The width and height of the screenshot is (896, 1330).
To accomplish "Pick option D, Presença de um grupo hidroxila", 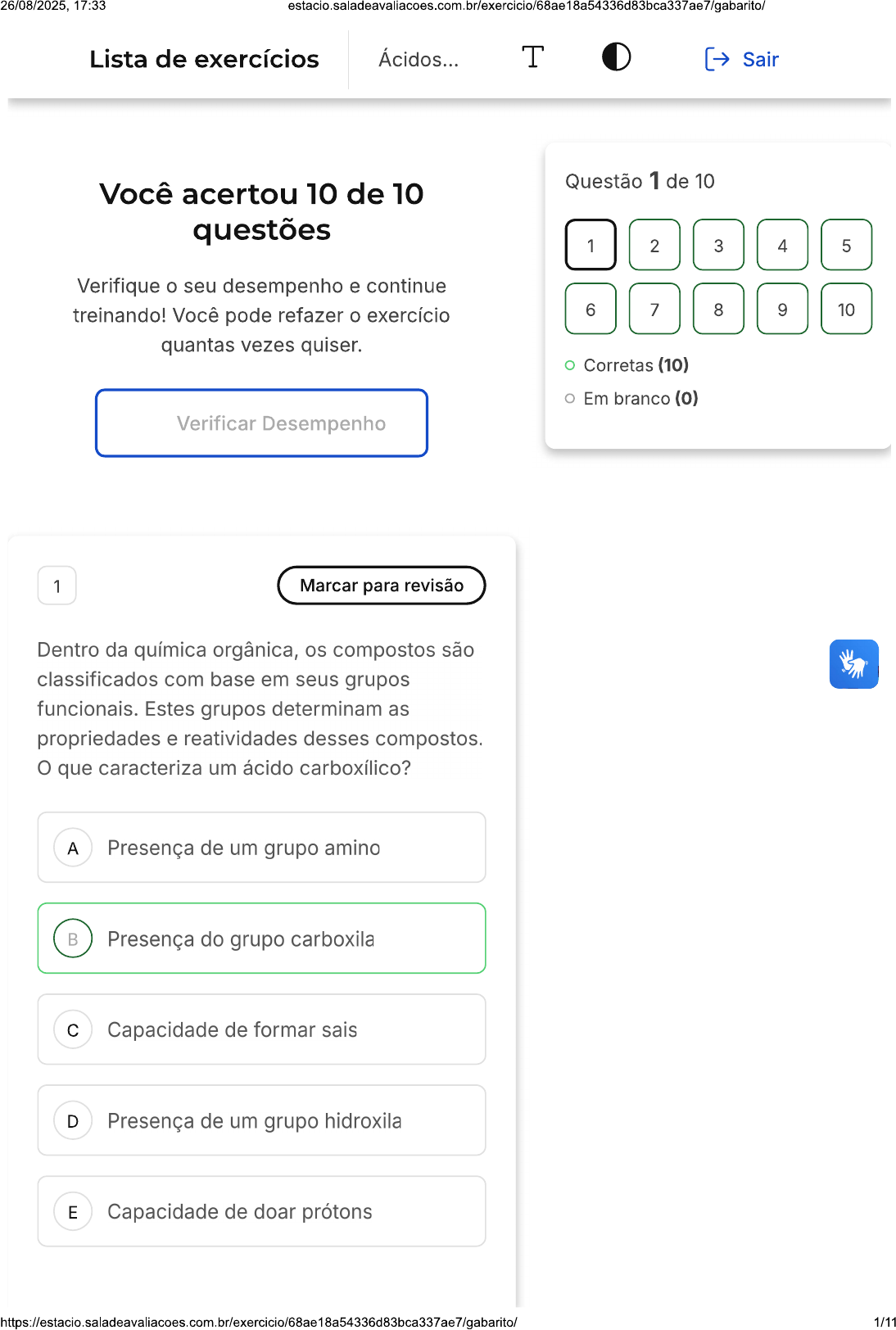I will coord(261,1120).
